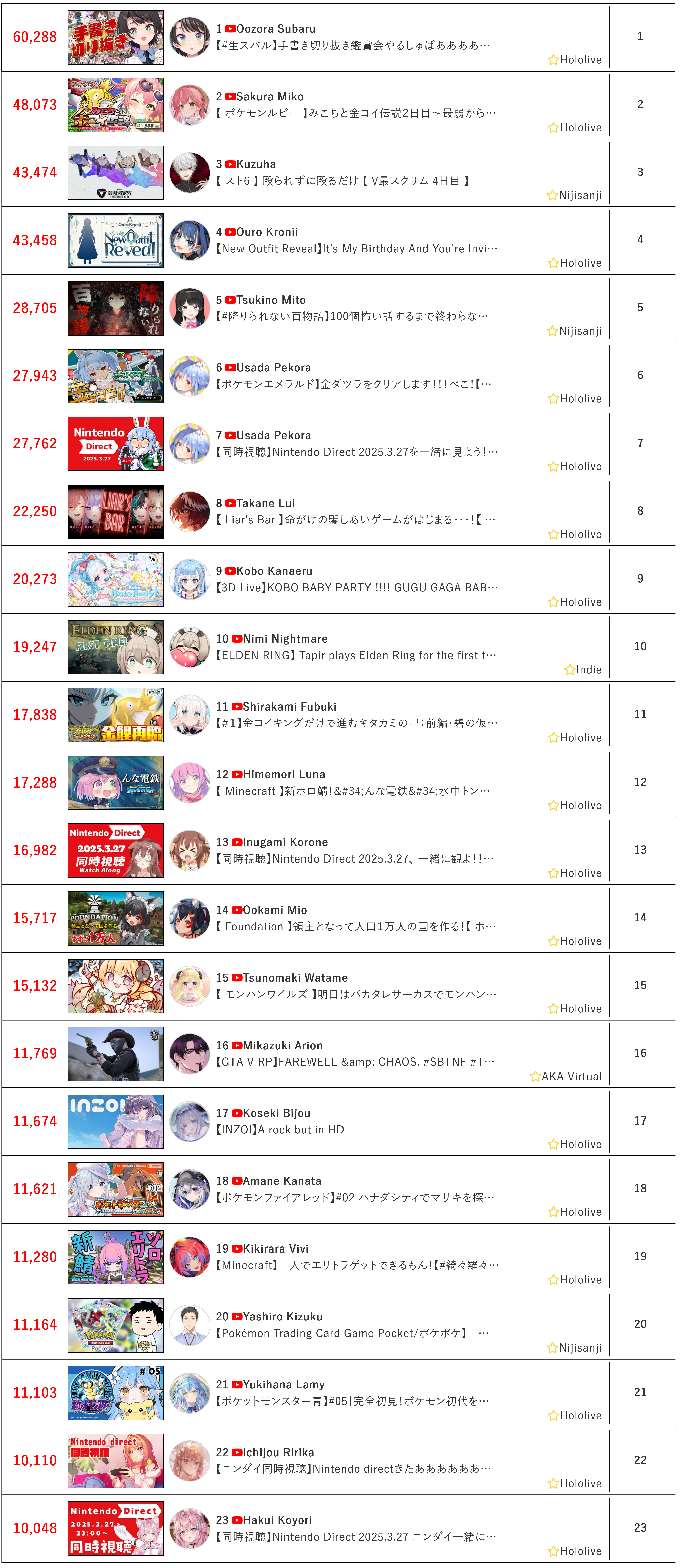Open Usada Pekora's Nintendo Direct thumbnail

coord(116,444)
